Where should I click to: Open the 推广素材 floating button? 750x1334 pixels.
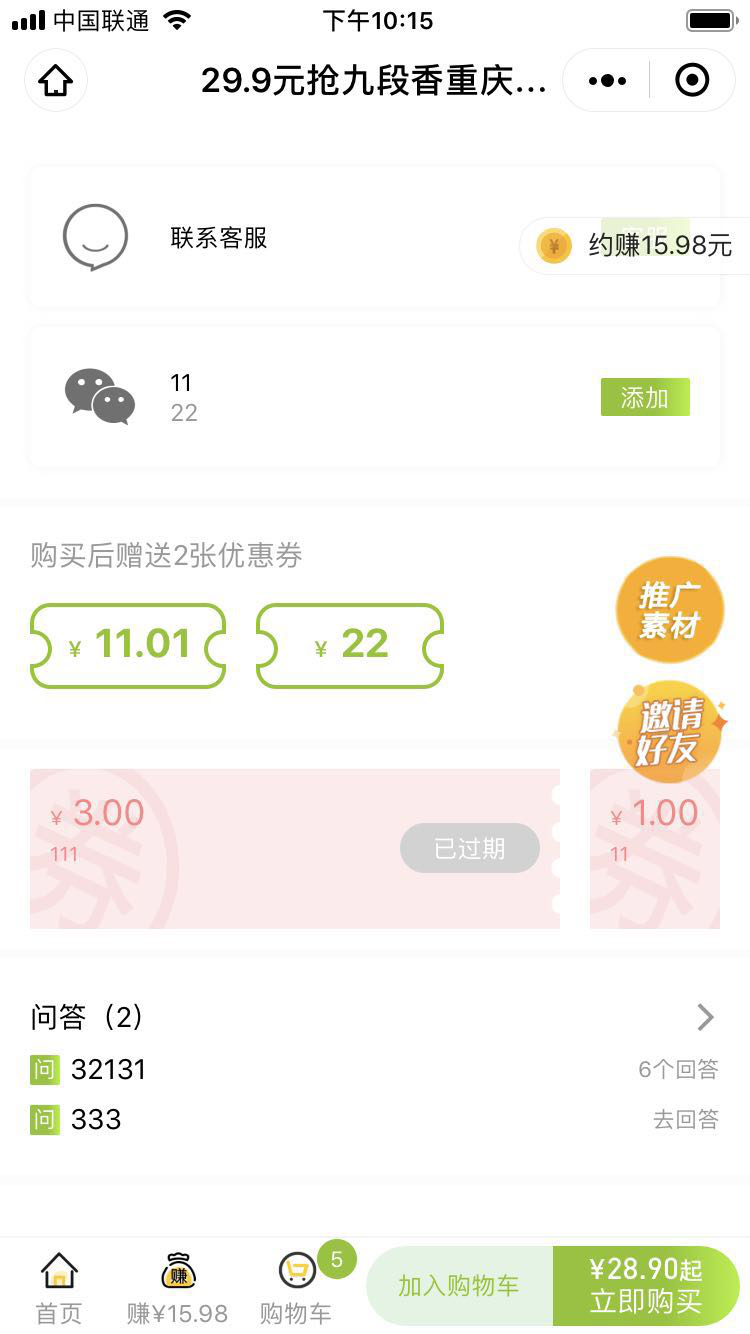click(669, 609)
